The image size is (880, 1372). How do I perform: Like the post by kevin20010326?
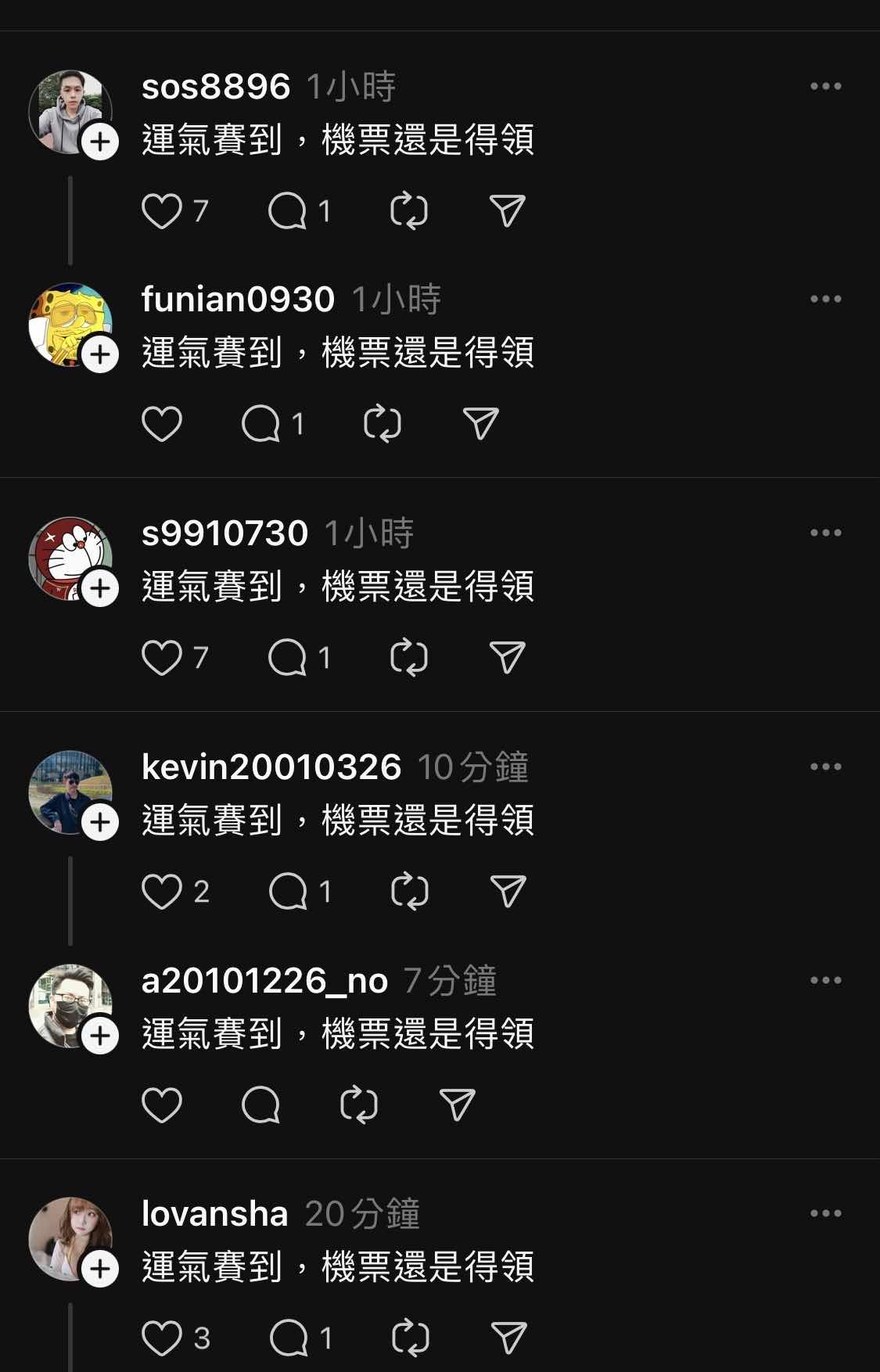(161, 892)
